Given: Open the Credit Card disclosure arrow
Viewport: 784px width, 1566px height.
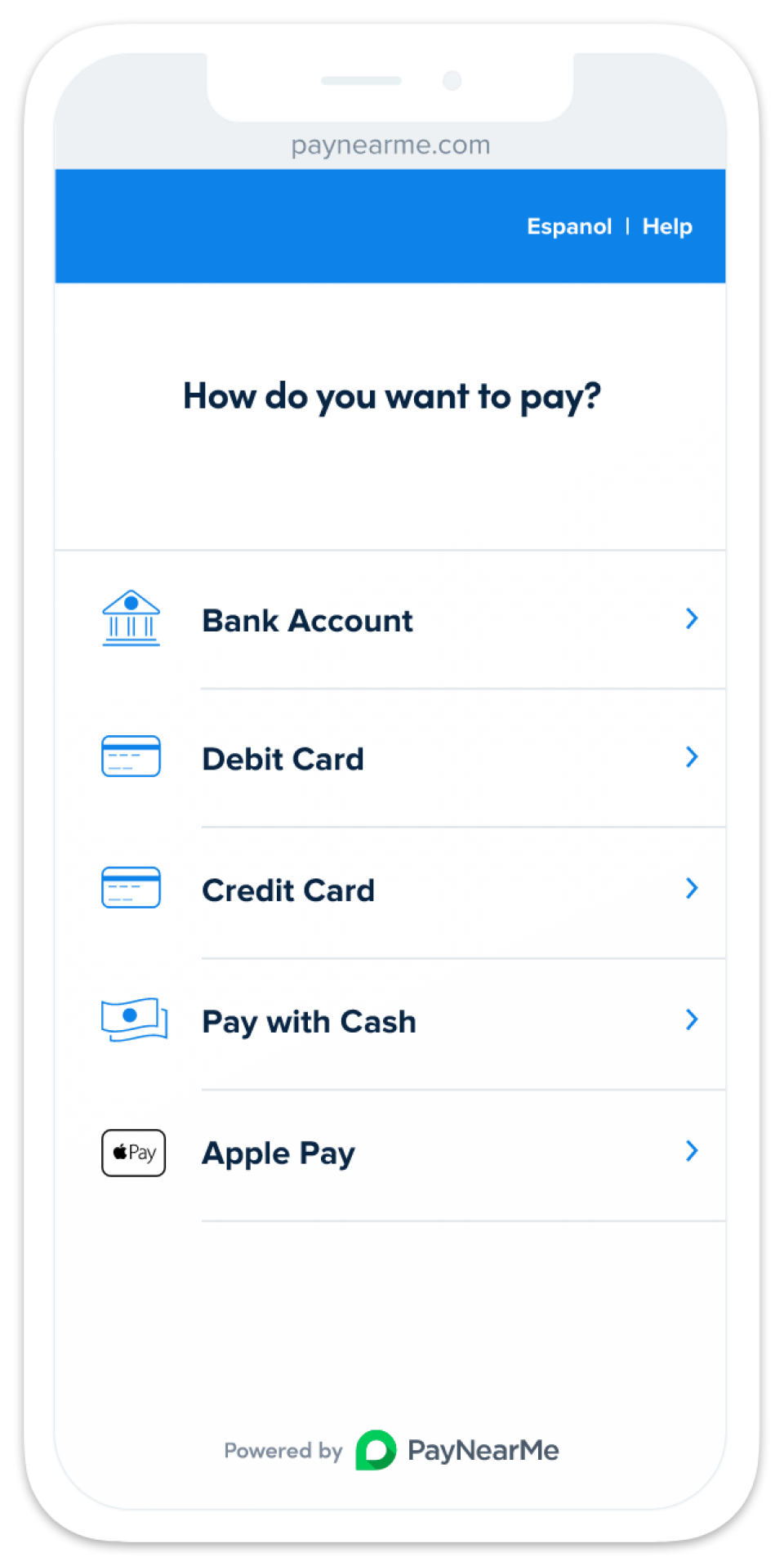Looking at the screenshot, I should pyautogui.click(x=692, y=889).
